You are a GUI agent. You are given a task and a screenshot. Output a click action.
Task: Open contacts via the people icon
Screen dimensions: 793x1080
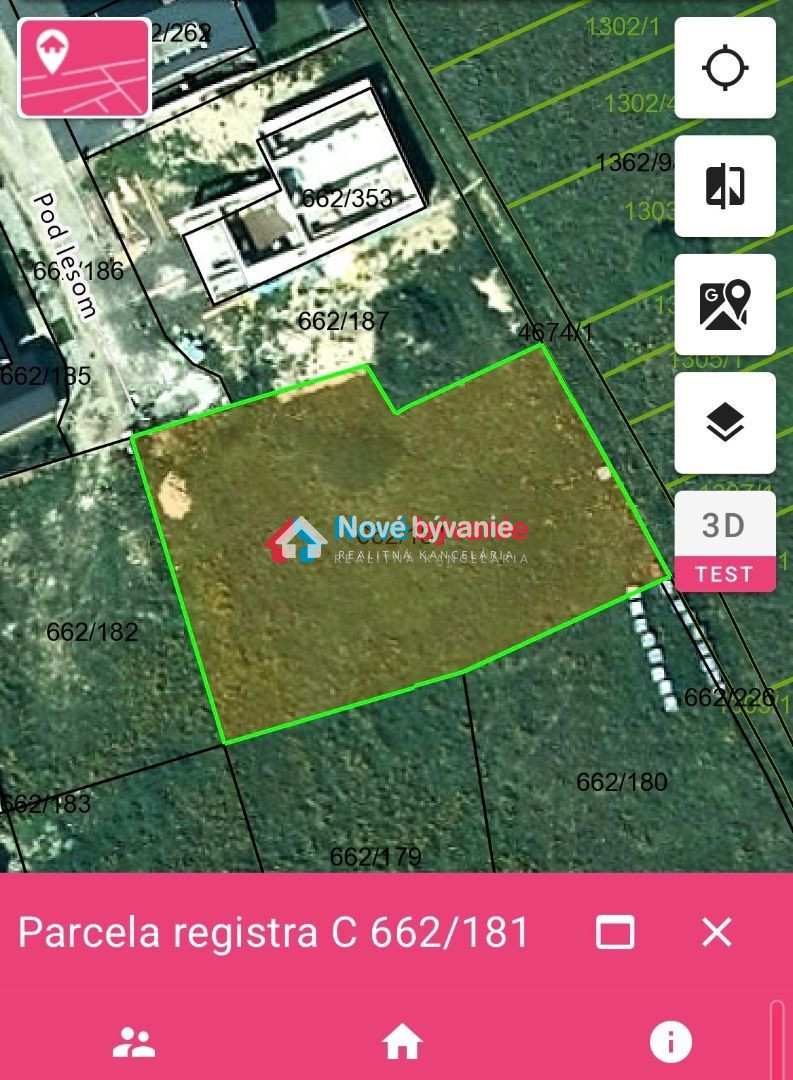click(x=136, y=1041)
